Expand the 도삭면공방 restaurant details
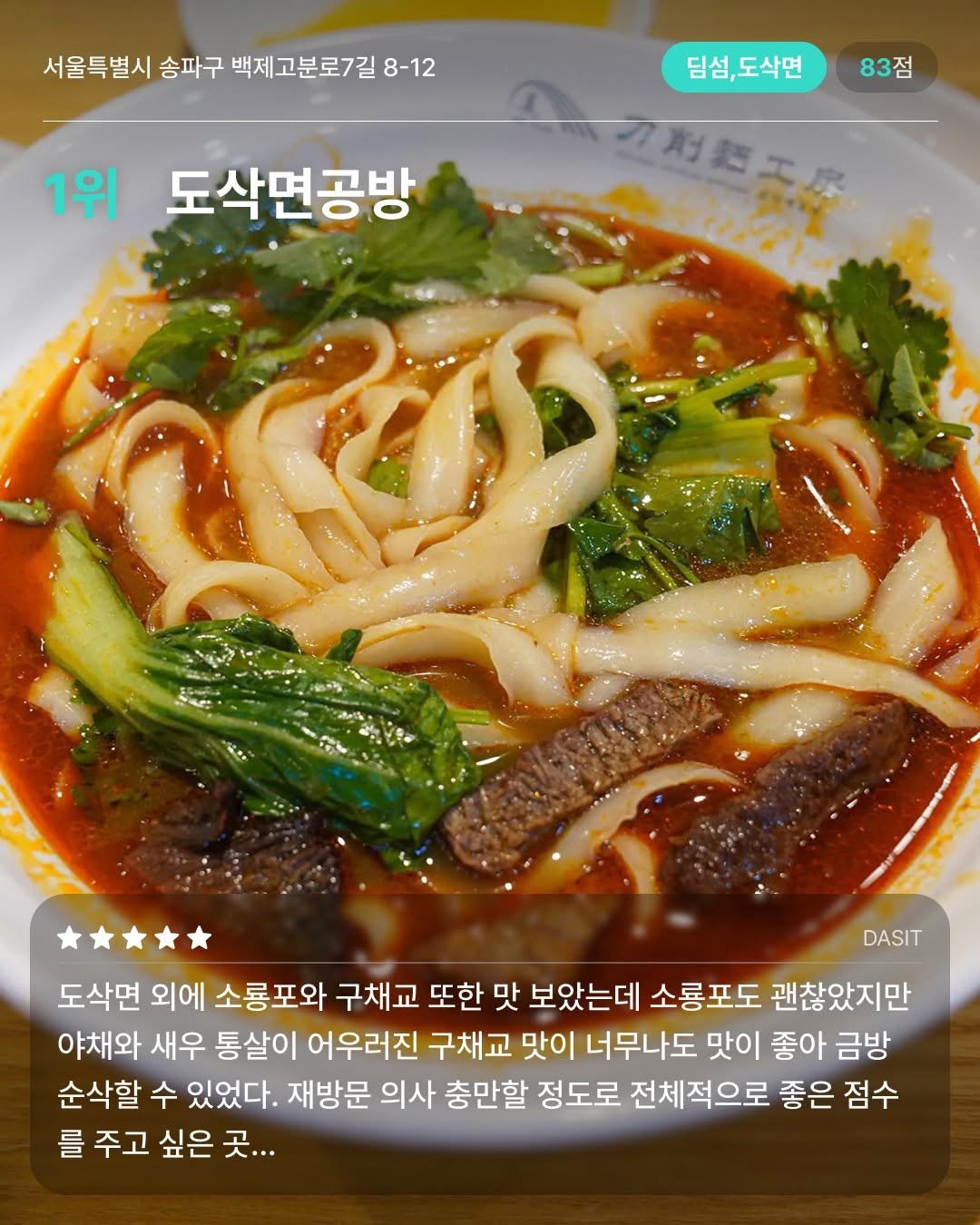The width and height of the screenshot is (980, 1225). [292, 191]
